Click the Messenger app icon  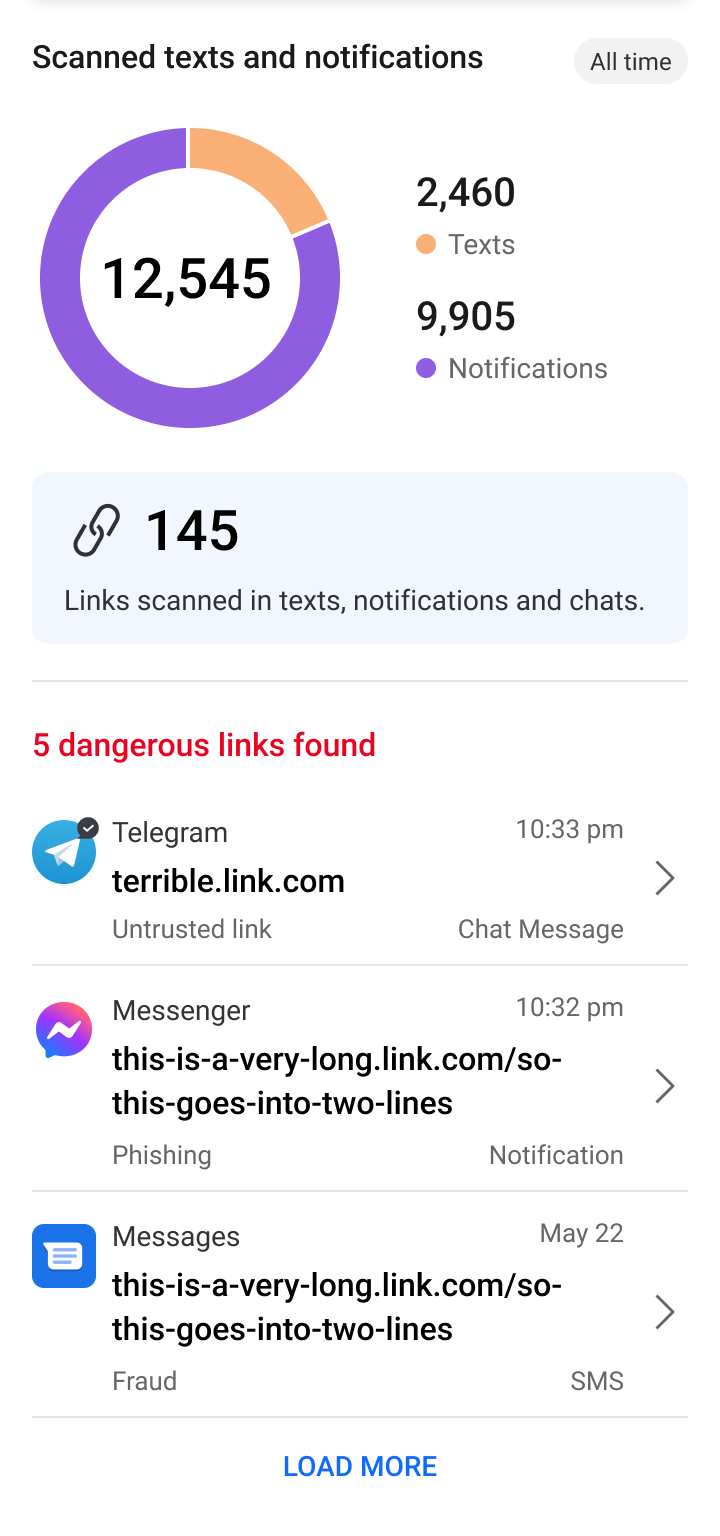(64, 1029)
